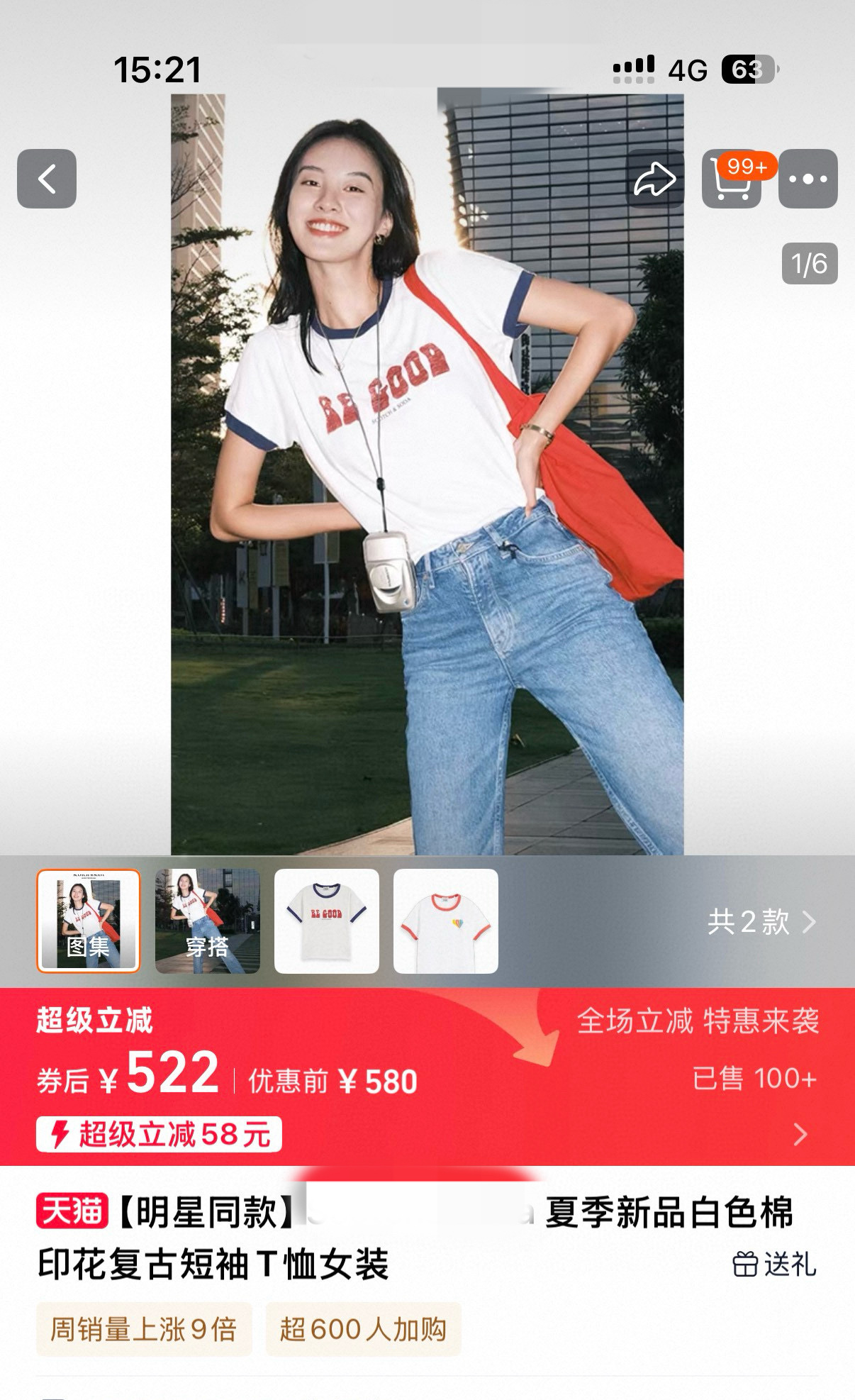
Task: Open the shopping cart with 99+ badge
Action: click(x=732, y=179)
